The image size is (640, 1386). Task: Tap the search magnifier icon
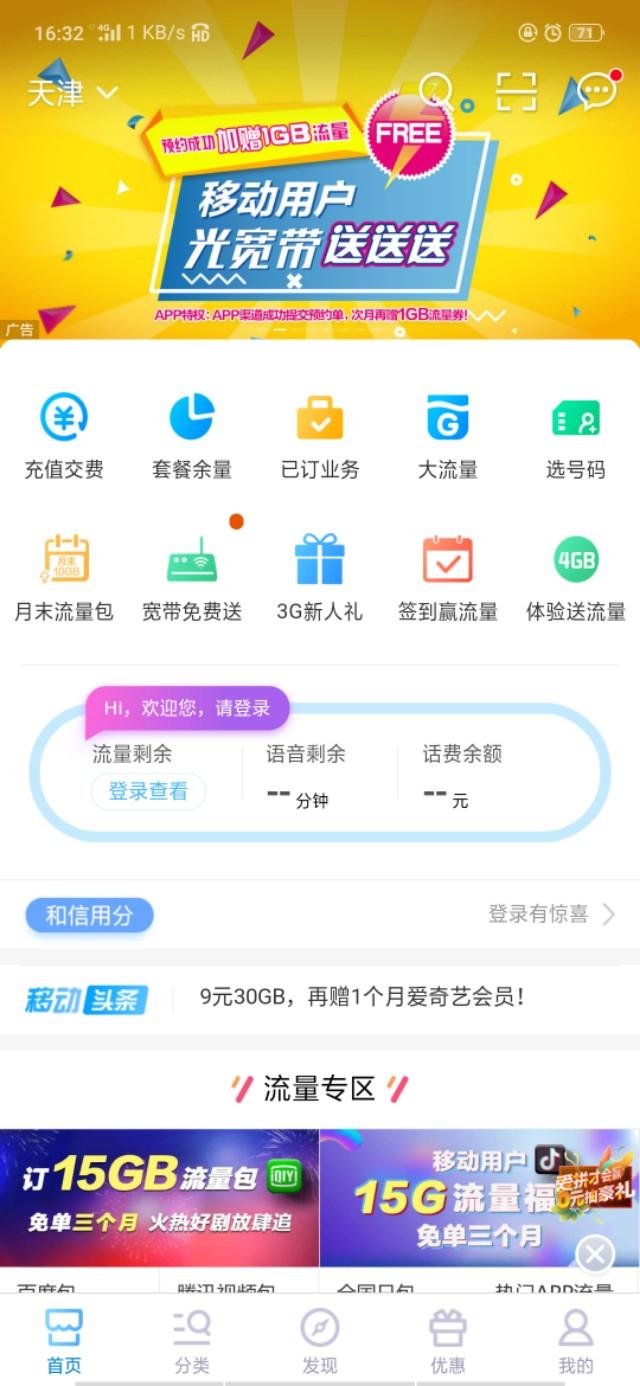437,92
